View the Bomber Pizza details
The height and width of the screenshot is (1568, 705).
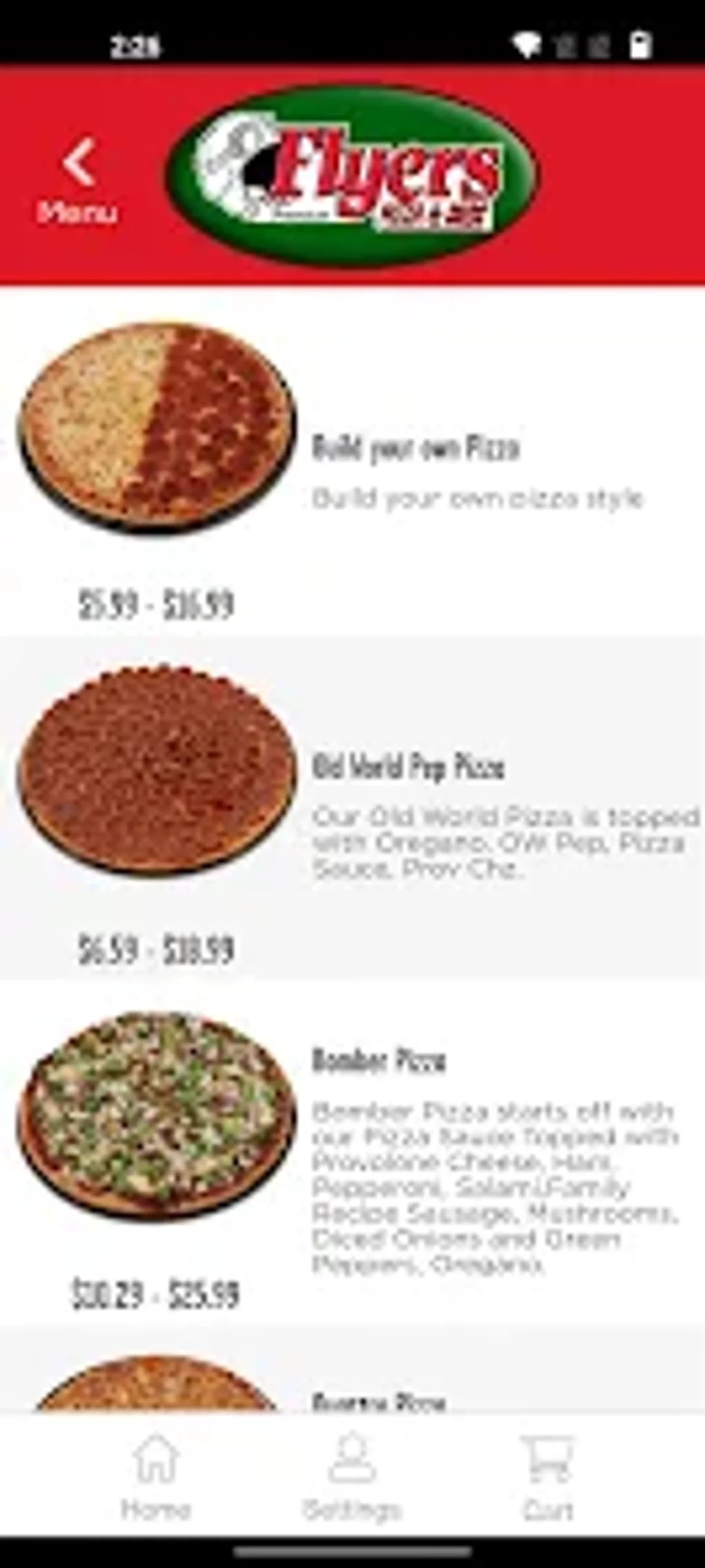pyautogui.click(x=352, y=1153)
